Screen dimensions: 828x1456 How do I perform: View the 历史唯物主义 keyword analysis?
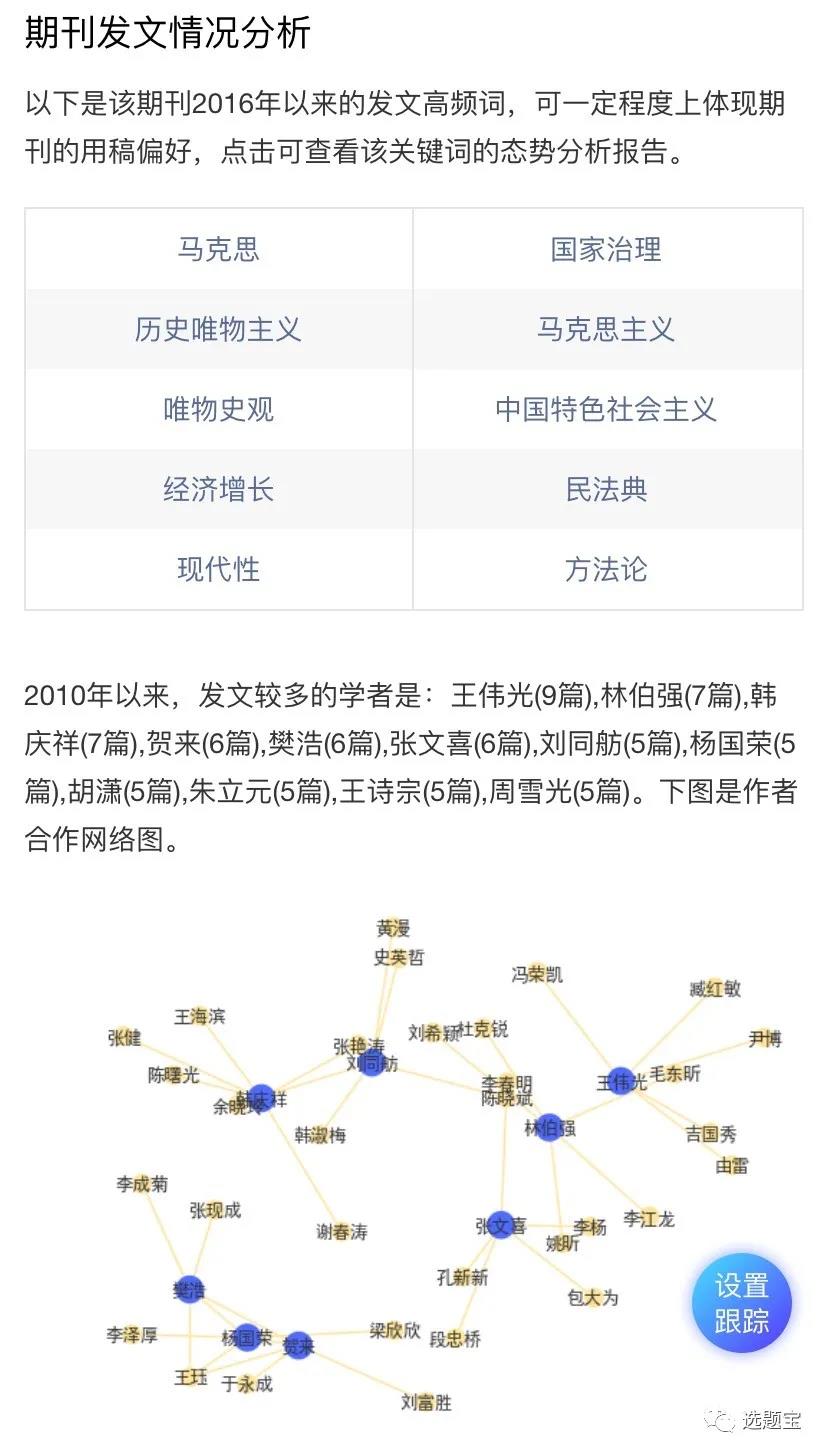tap(219, 329)
